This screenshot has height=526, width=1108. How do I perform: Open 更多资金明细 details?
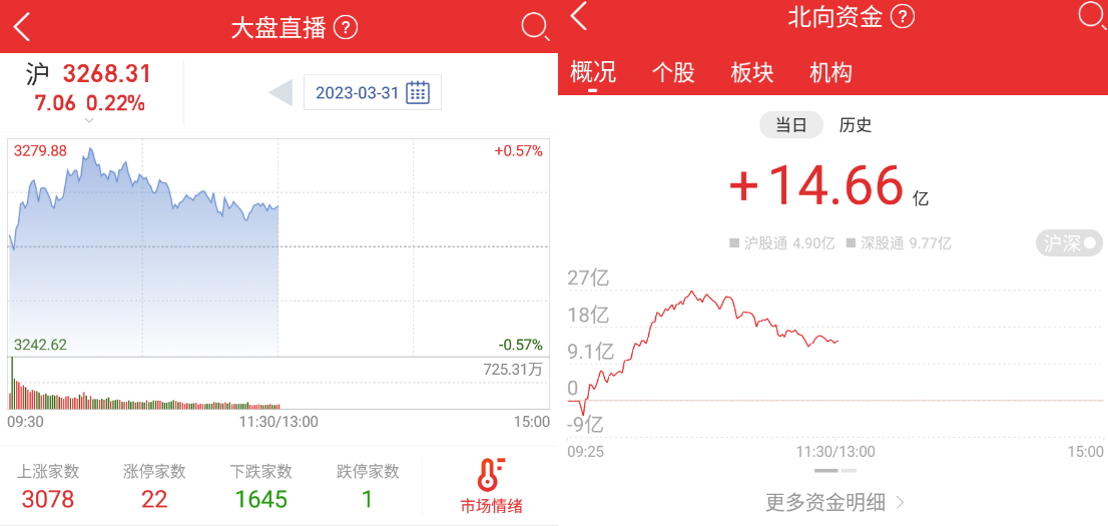(x=836, y=502)
